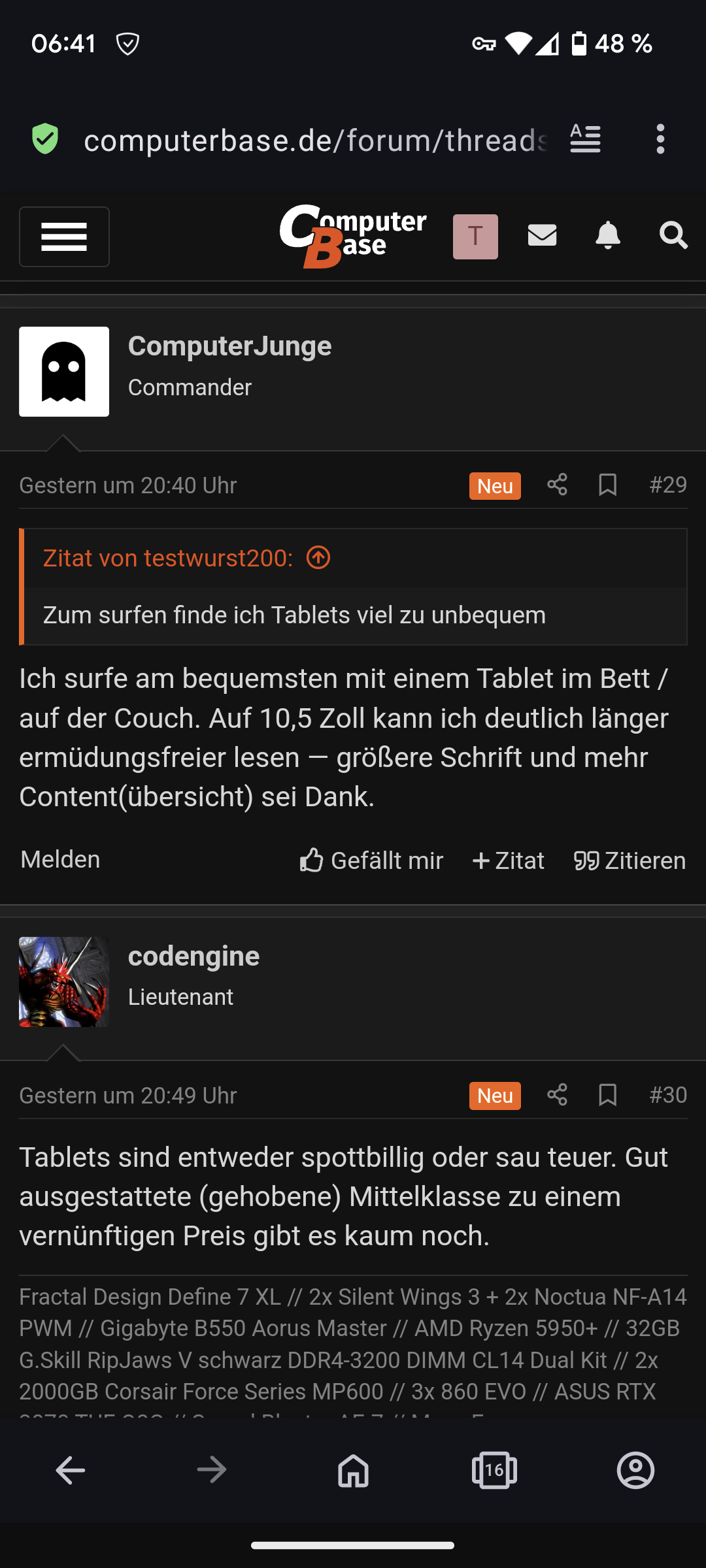Add ComputerJunge's post to multi-quote via +Zitat
Viewport: 706px width, 1568px height.
pos(509,860)
